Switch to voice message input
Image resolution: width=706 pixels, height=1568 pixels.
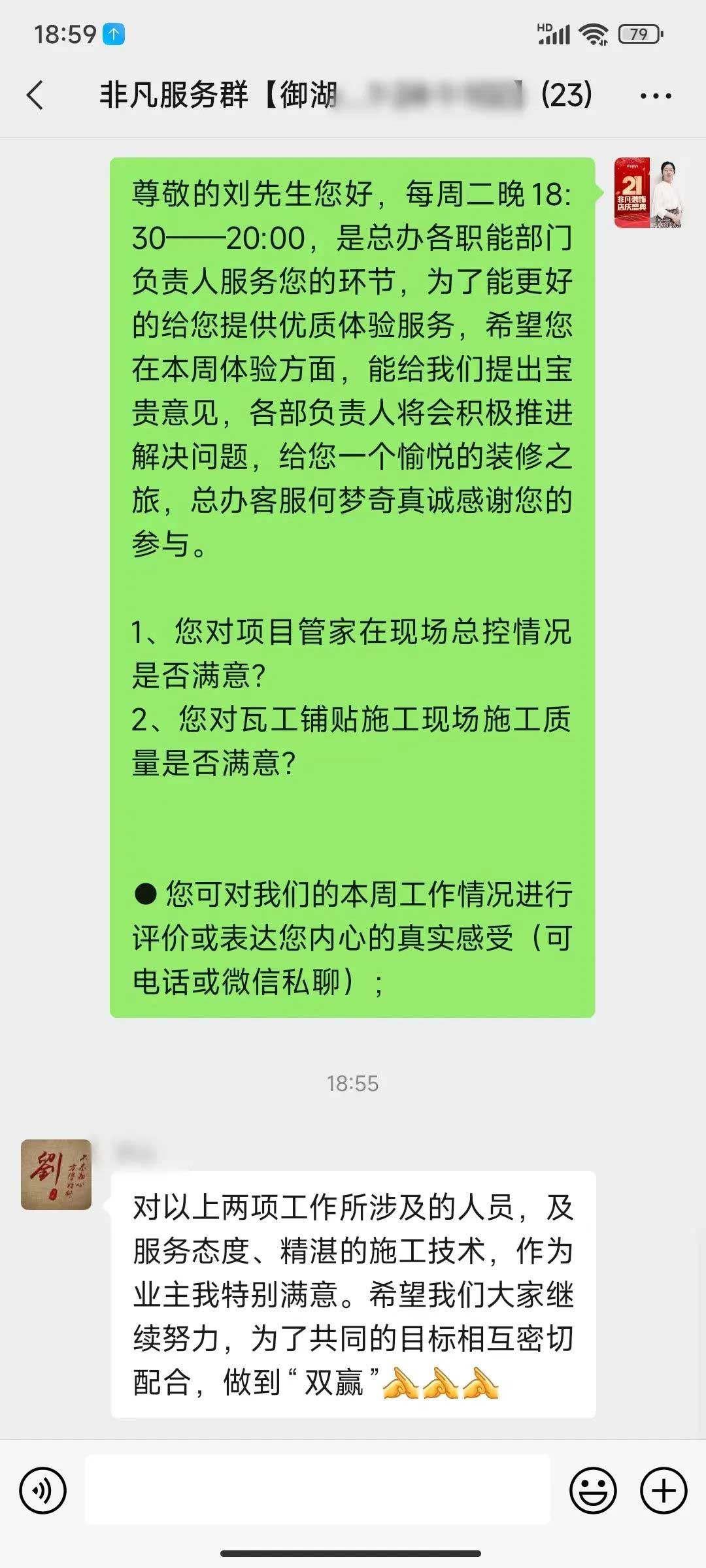coord(43,1490)
